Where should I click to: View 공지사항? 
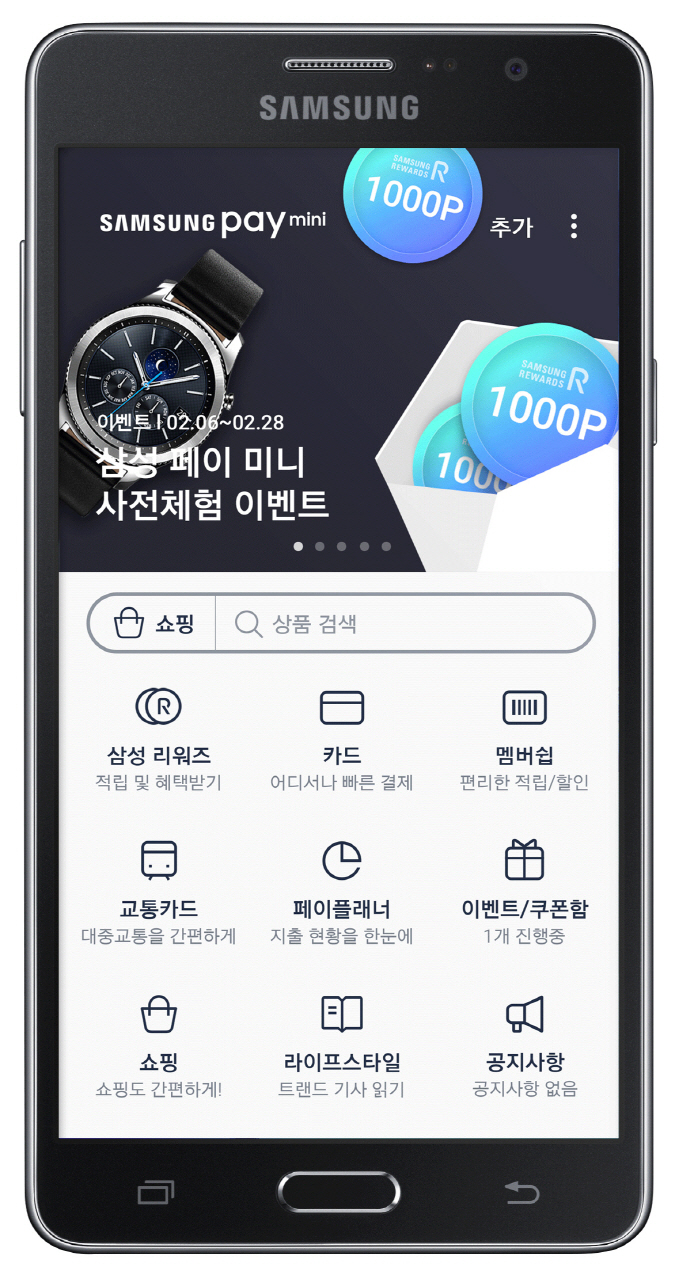pos(524,1045)
